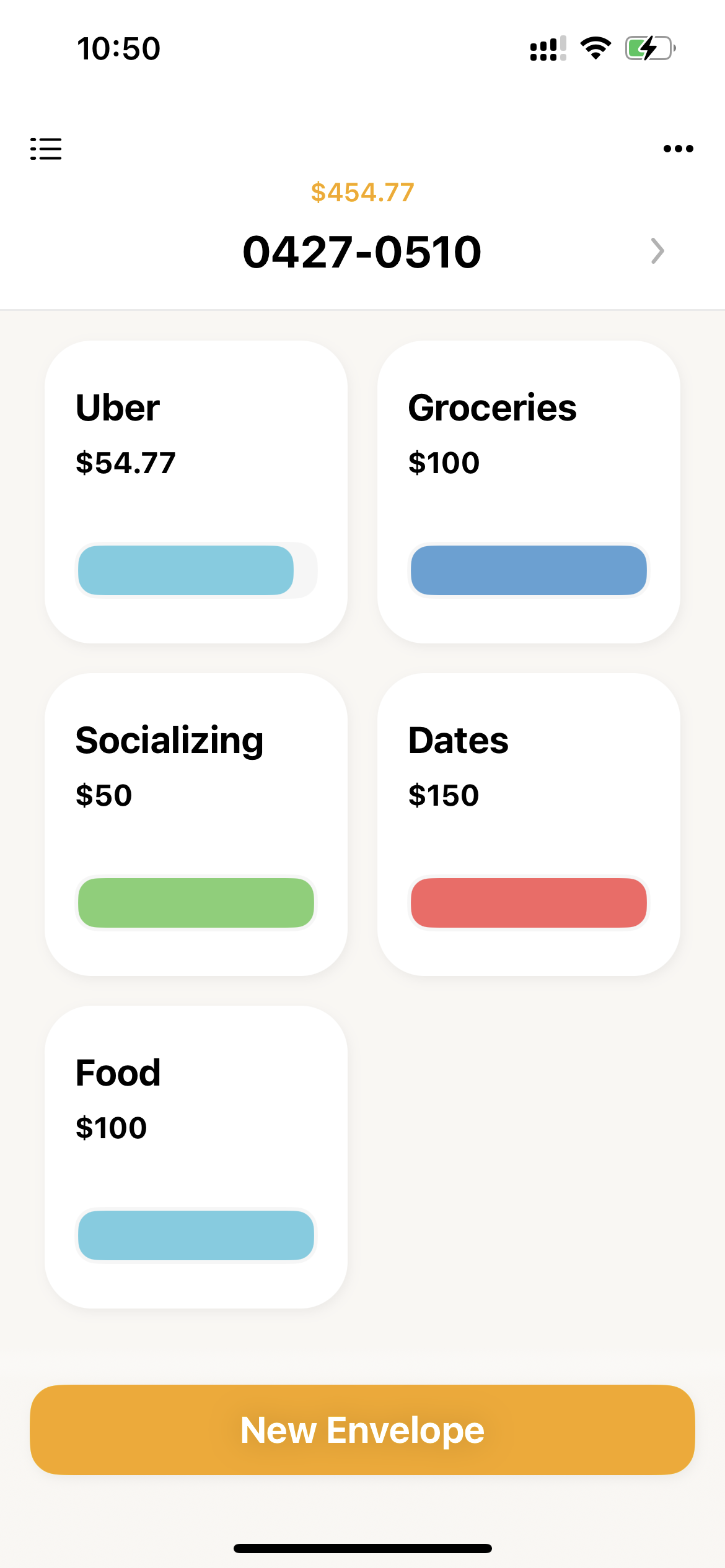Go to the next budget period chevron
The width and height of the screenshot is (725, 1568).
[657, 251]
